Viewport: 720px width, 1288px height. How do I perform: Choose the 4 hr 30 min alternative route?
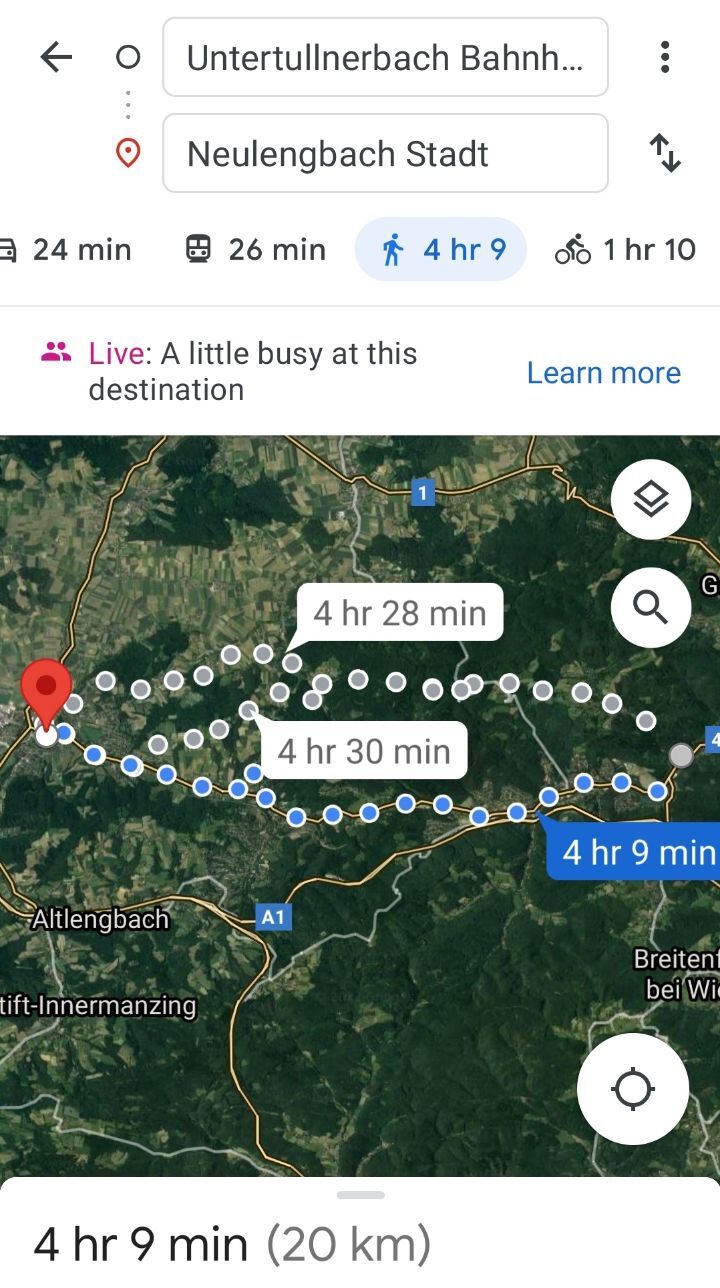tap(364, 750)
